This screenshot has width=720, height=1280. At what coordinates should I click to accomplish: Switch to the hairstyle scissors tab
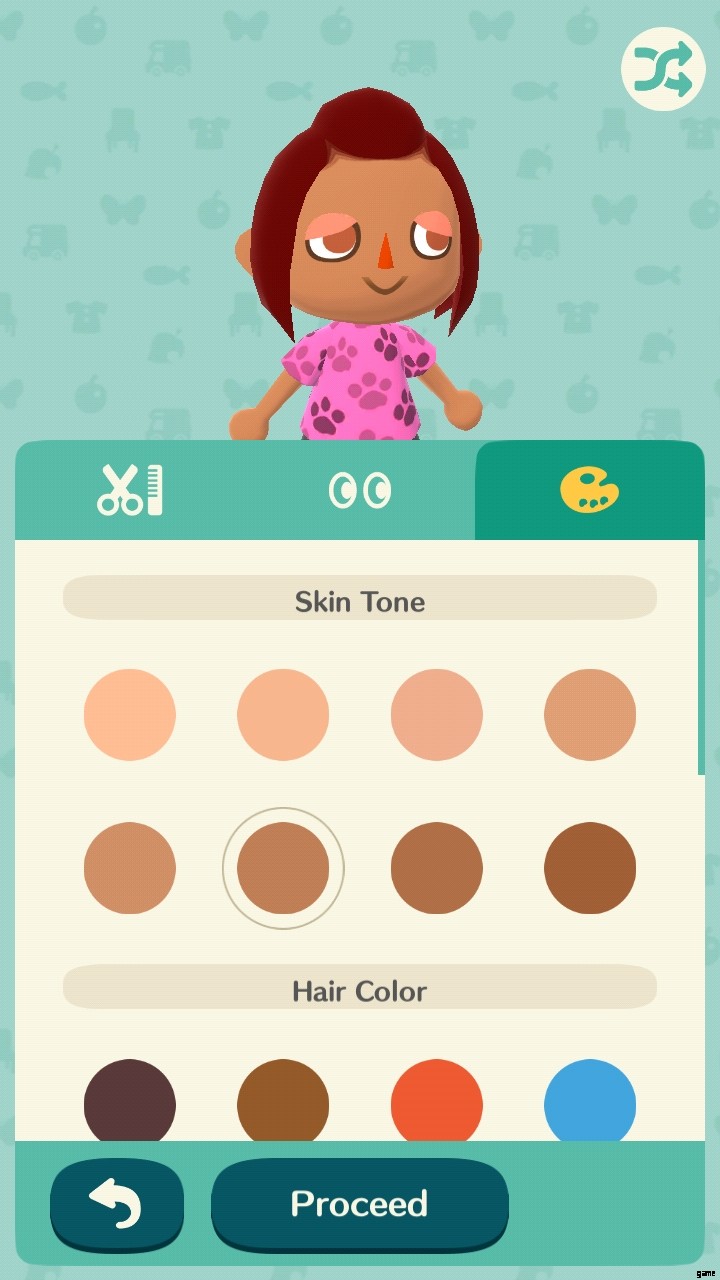coord(130,490)
